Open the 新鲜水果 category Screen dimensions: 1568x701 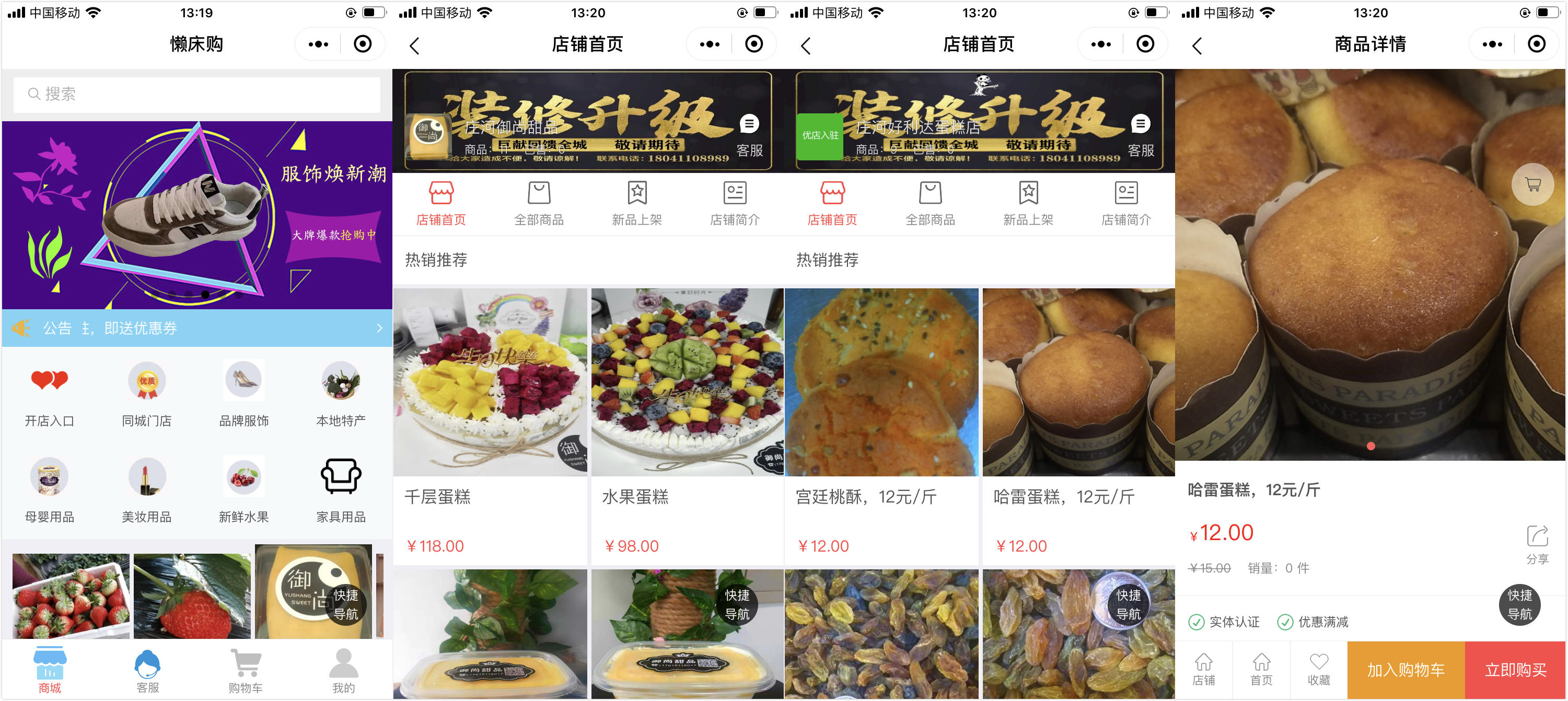243,488
